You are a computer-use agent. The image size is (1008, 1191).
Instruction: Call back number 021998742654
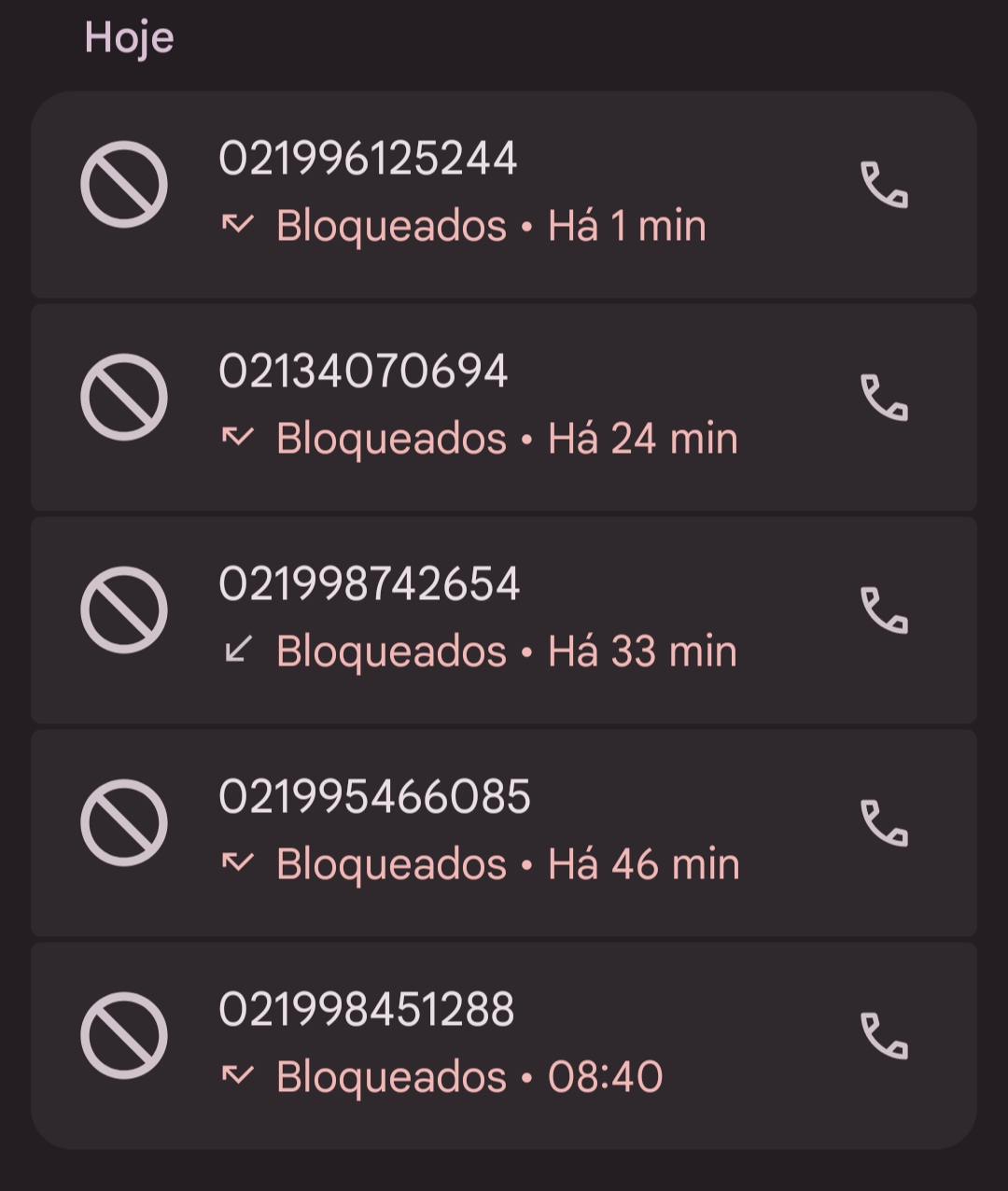pyautogui.click(x=883, y=610)
